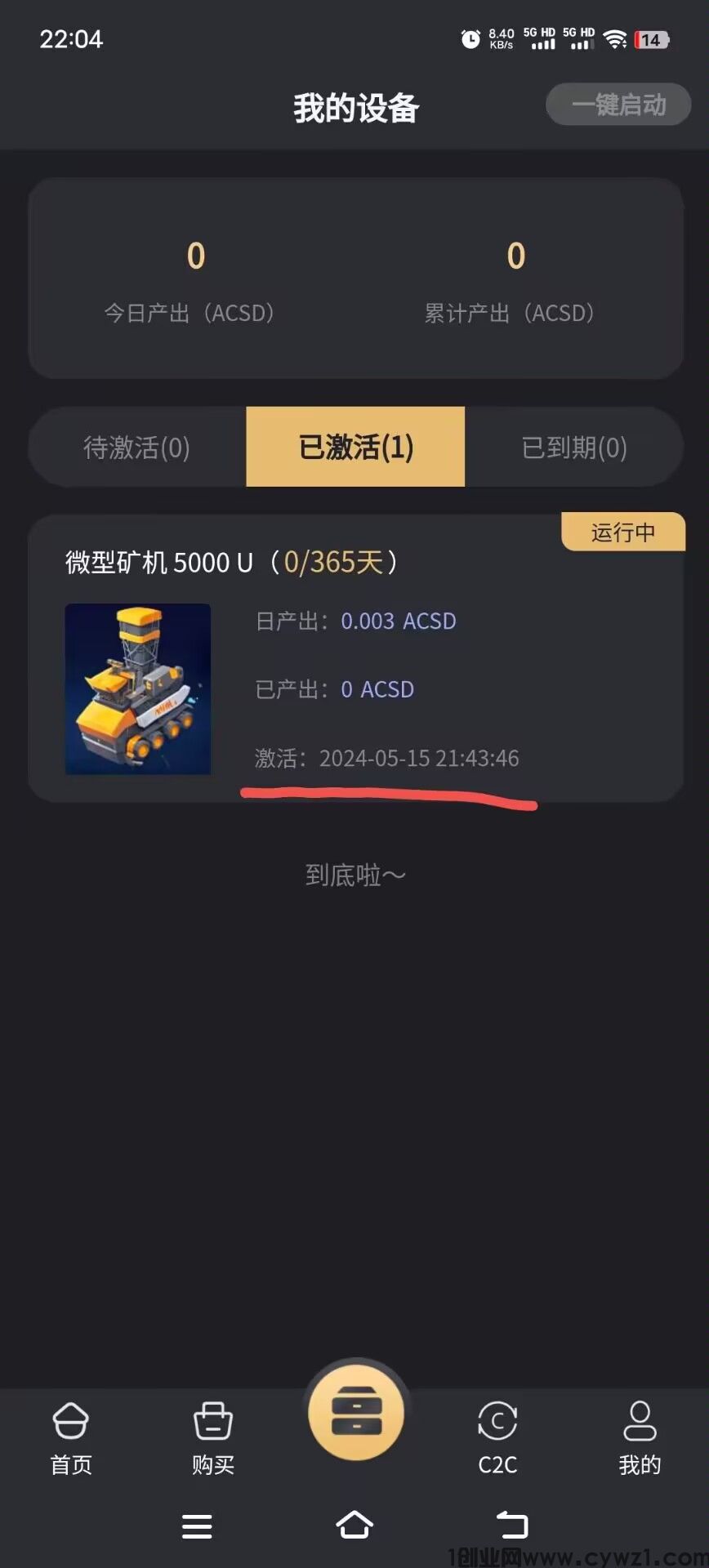Show the 已到期(0) devices tab
Screen dimensions: 709x1568
[x=573, y=447]
